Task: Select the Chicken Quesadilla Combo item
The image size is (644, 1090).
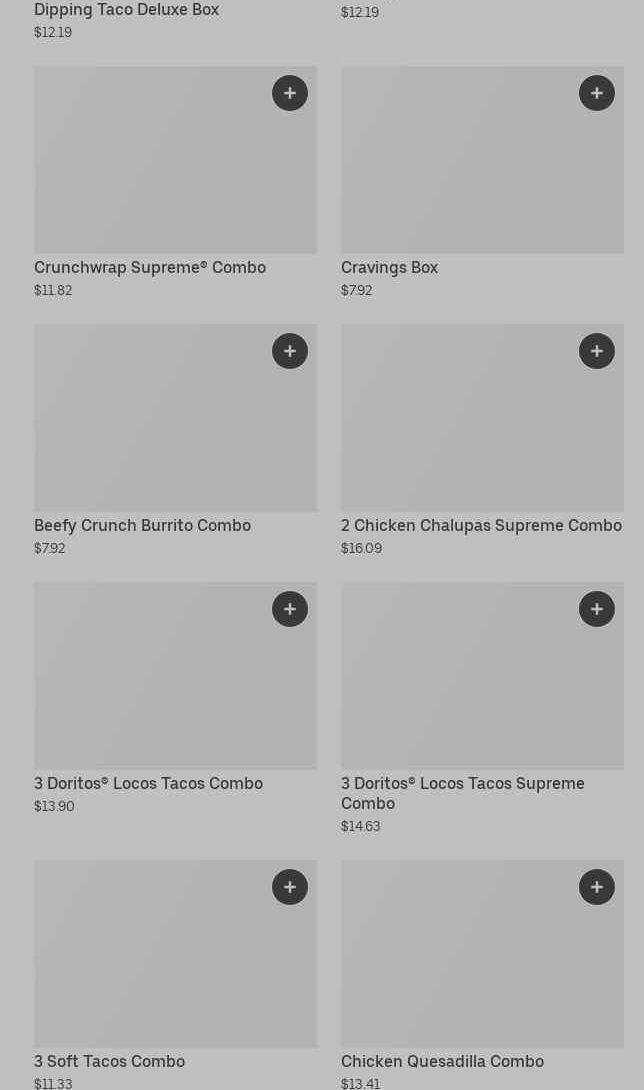Action: (482, 975)
